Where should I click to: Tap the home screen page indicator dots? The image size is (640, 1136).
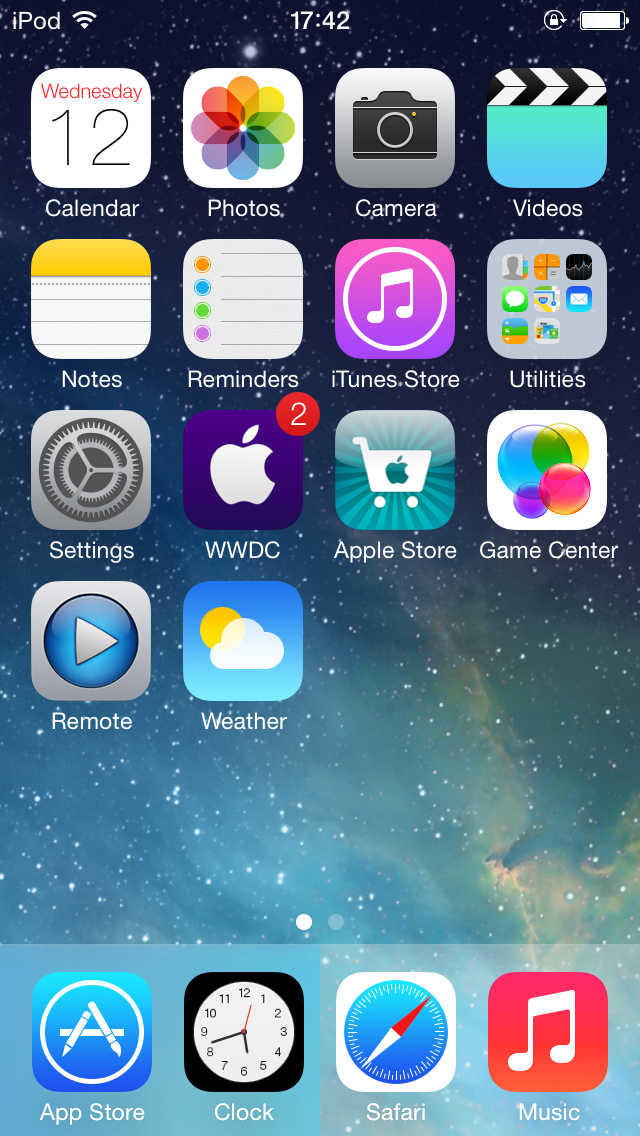tap(320, 922)
